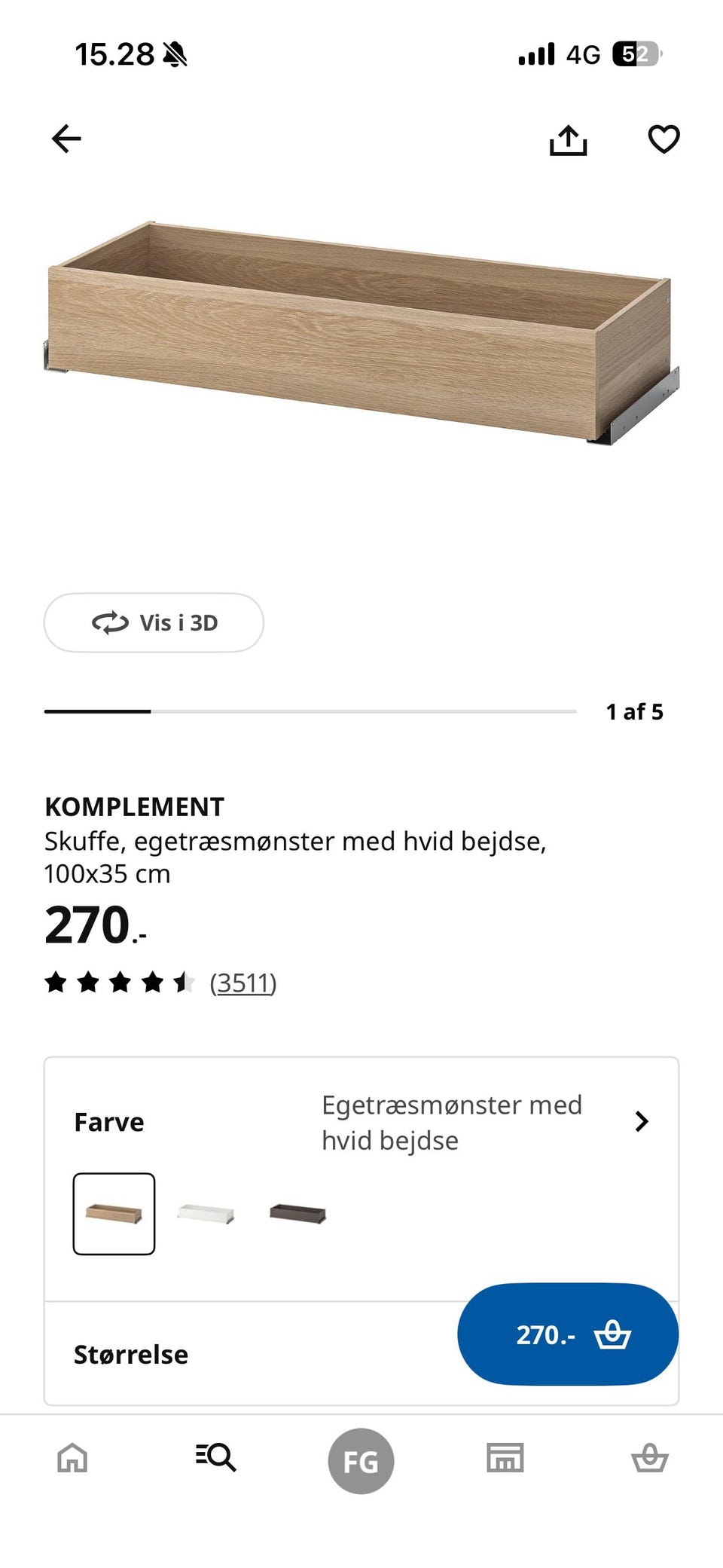Add KOMPLEMENT drawer to favorites with heart icon
This screenshot has width=723, height=1568.
pyautogui.click(x=664, y=139)
